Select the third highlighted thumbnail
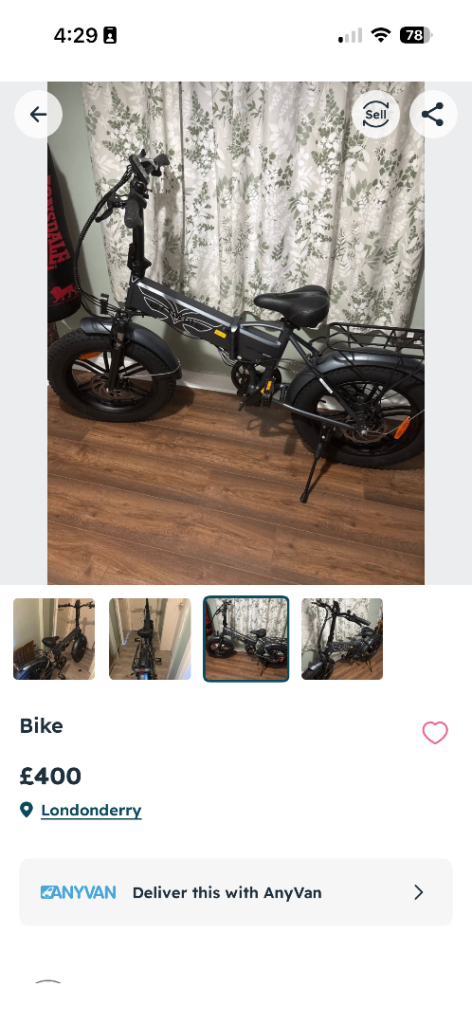Image resolution: width=472 pixels, height=1024 pixels. (x=246, y=639)
